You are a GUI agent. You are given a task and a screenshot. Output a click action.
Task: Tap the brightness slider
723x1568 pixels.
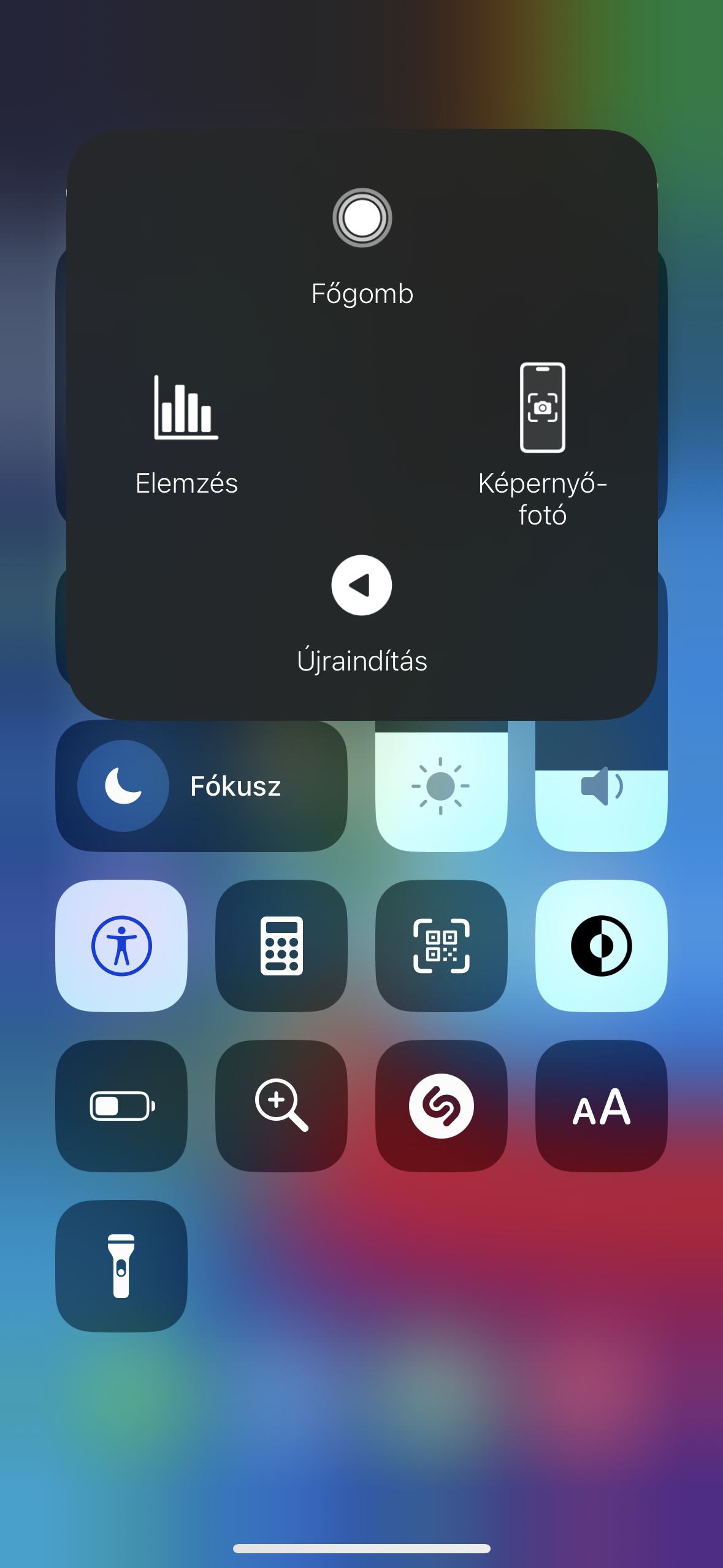pos(442,786)
